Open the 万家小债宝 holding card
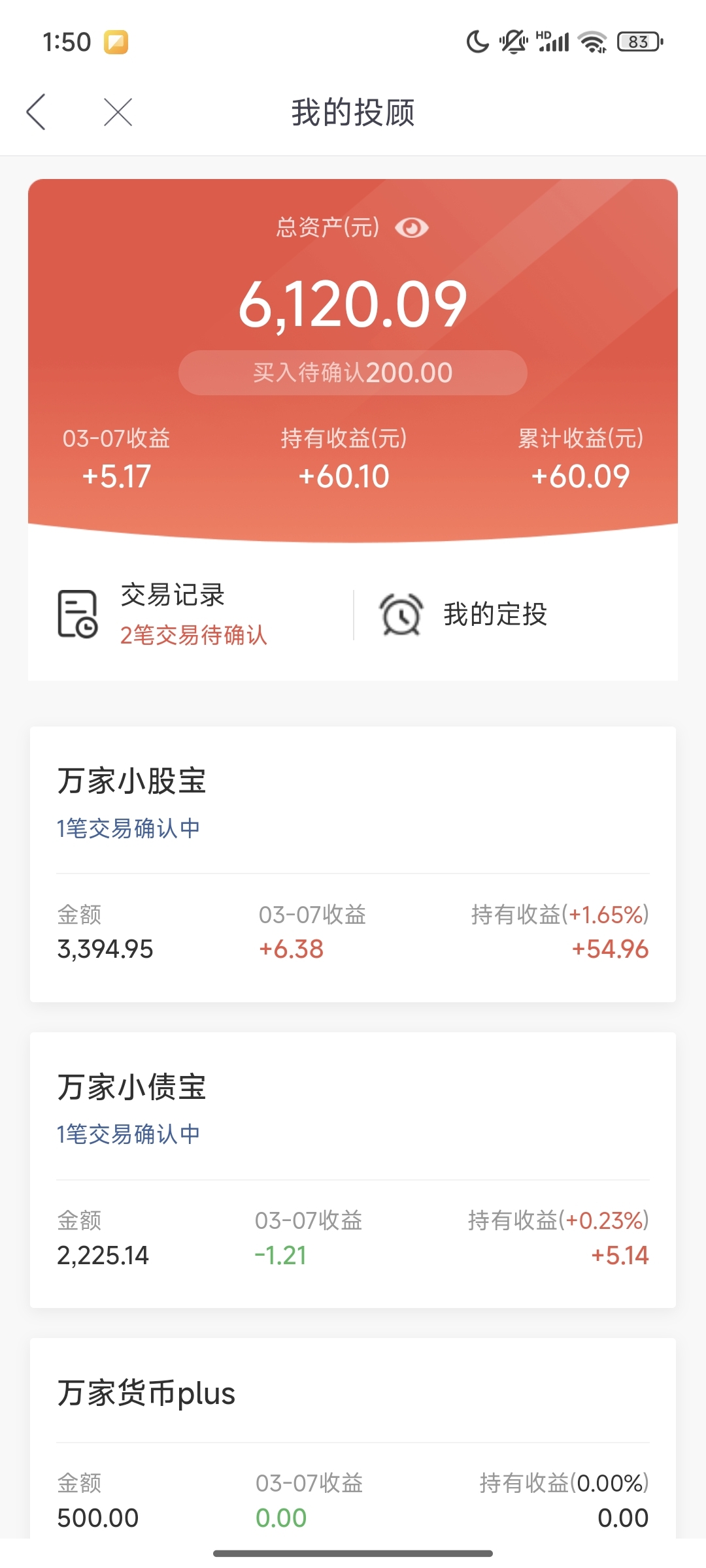Screen dimensions: 706x1568 click(353, 1170)
